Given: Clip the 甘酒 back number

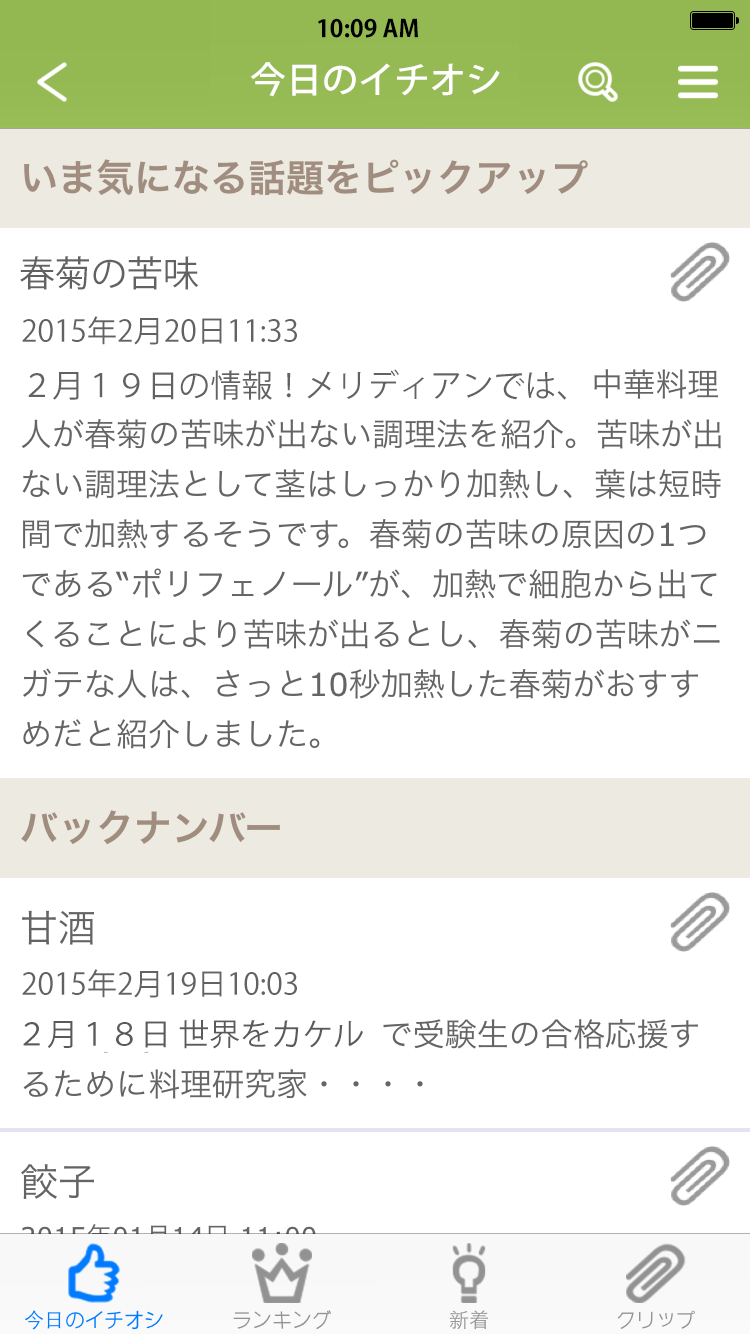Looking at the screenshot, I should [699, 921].
